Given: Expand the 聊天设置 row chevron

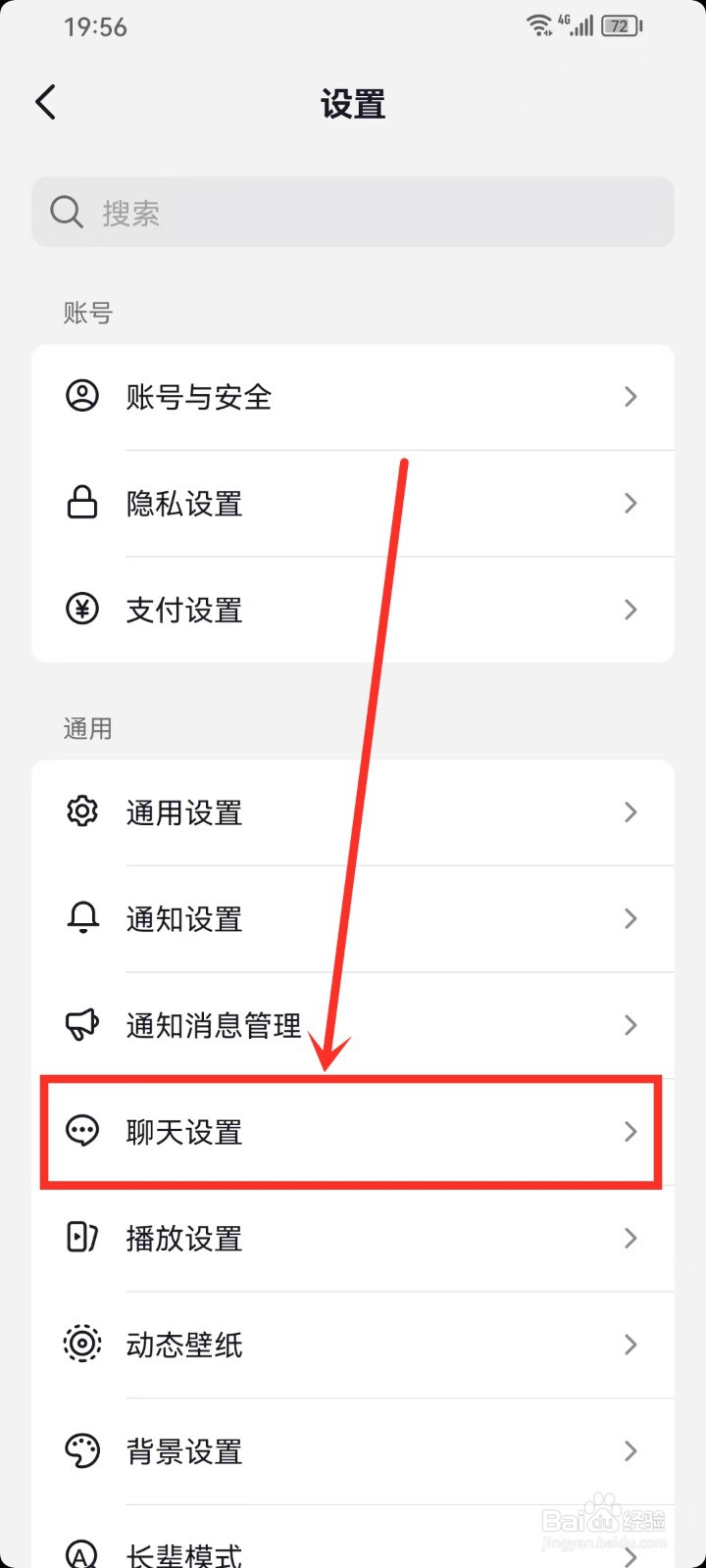Looking at the screenshot, I should (x=630, y=1132).
